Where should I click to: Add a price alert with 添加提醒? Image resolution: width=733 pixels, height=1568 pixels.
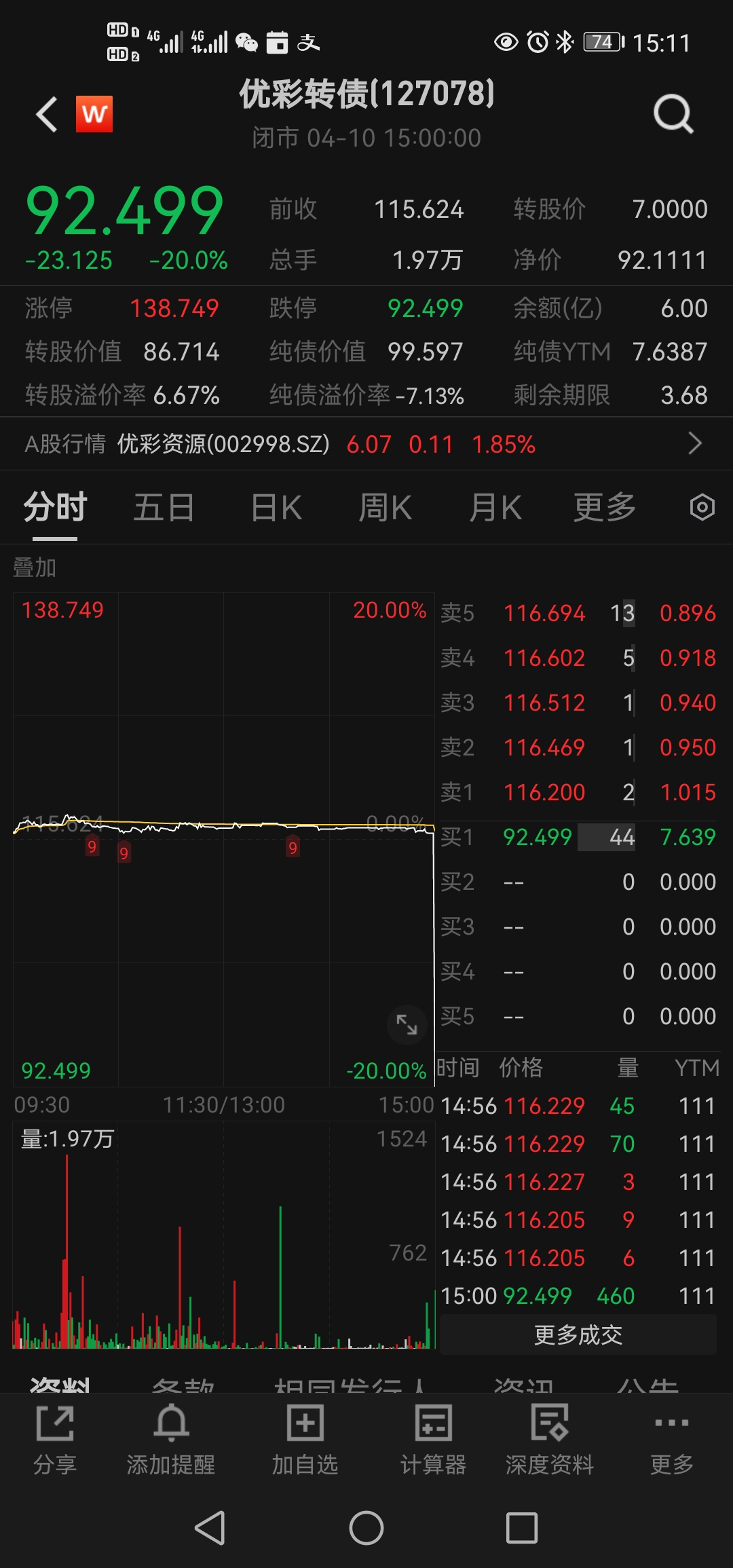tap(171, 1439)
